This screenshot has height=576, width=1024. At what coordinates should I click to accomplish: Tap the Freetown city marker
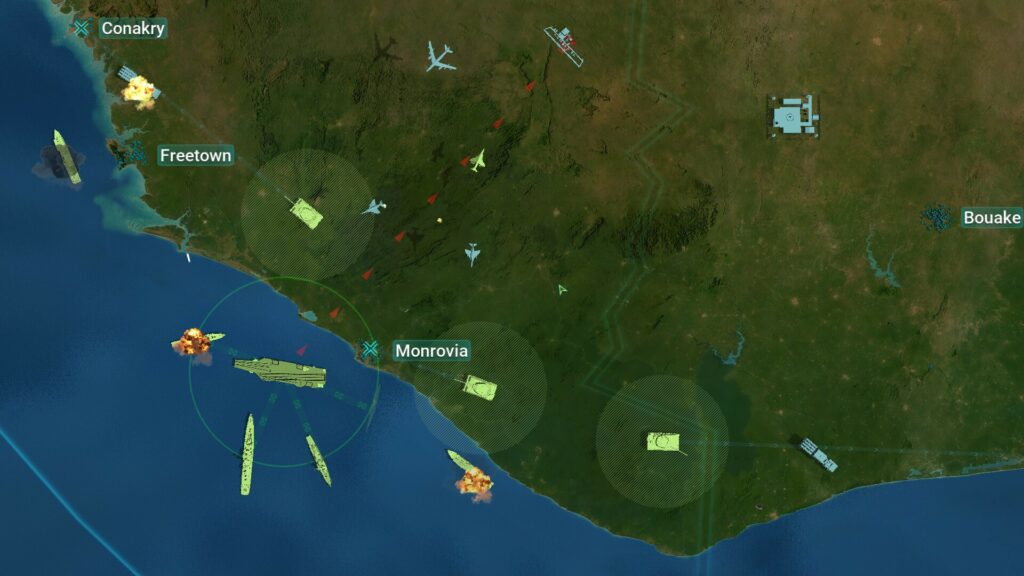(135, 154)
